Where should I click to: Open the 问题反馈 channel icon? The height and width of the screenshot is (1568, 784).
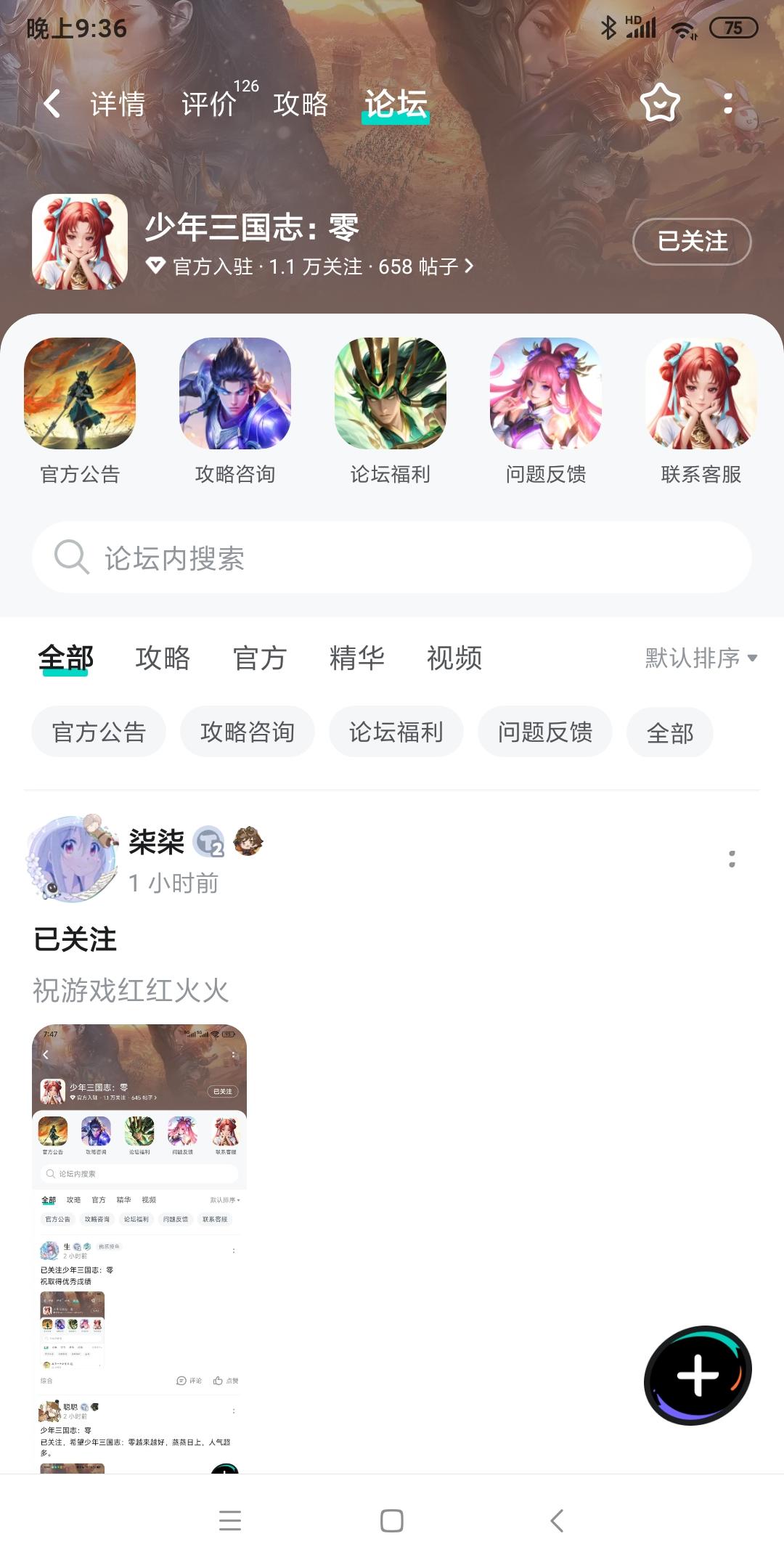pos(545,394)
